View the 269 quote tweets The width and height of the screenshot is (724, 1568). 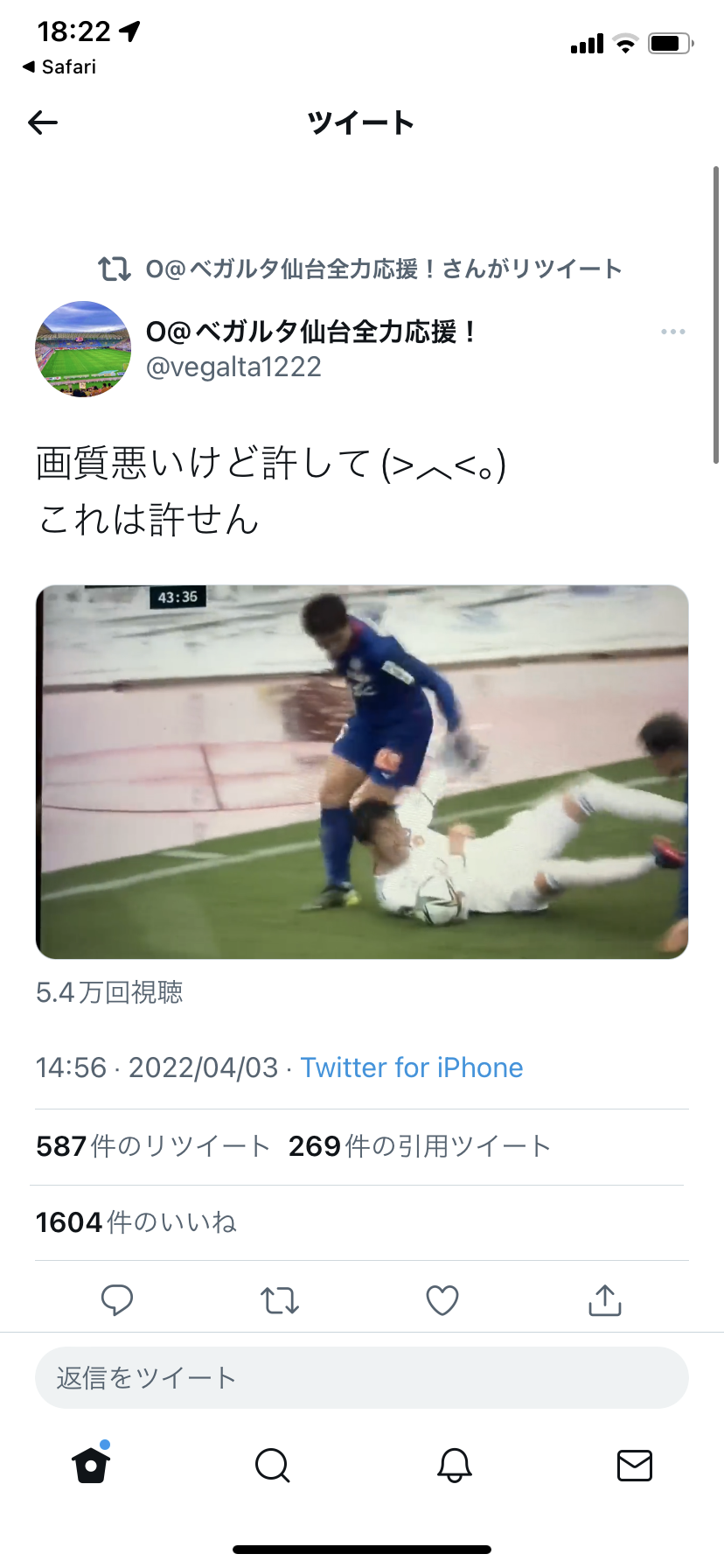pos(420,1146)
